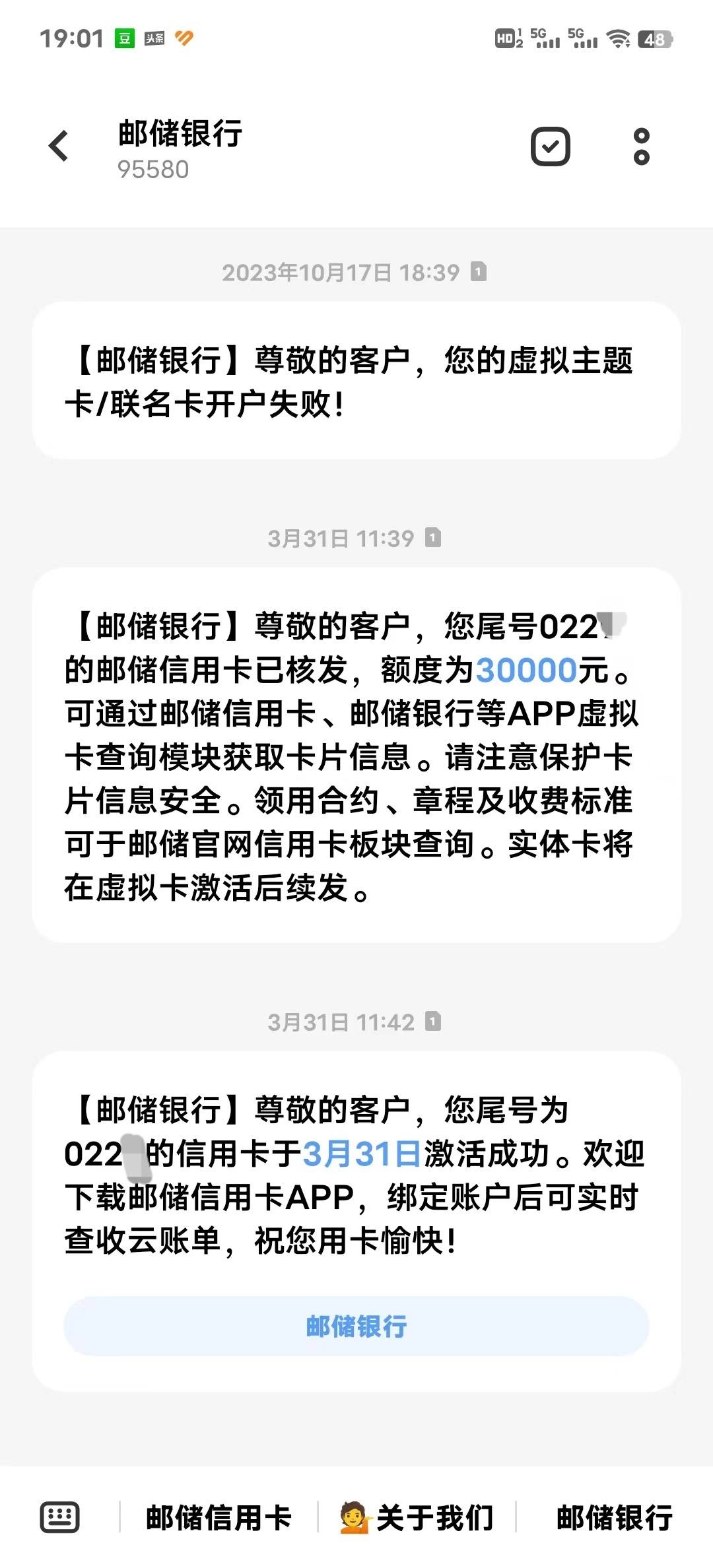Open the three-dot overflow menu
Viewport: 713px width, 1568px height.
click(x=641, y=147)
